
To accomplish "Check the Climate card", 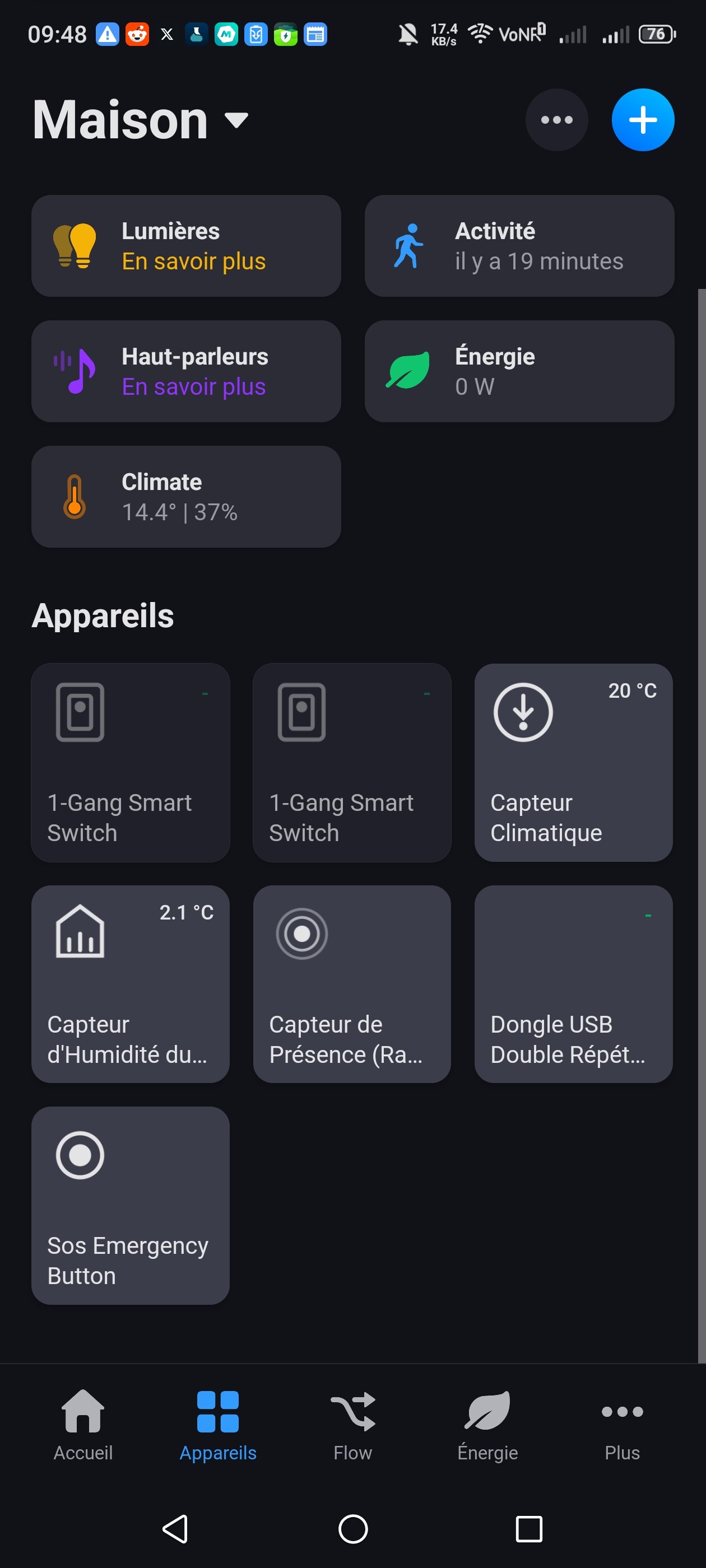I will tap(186, 497).
